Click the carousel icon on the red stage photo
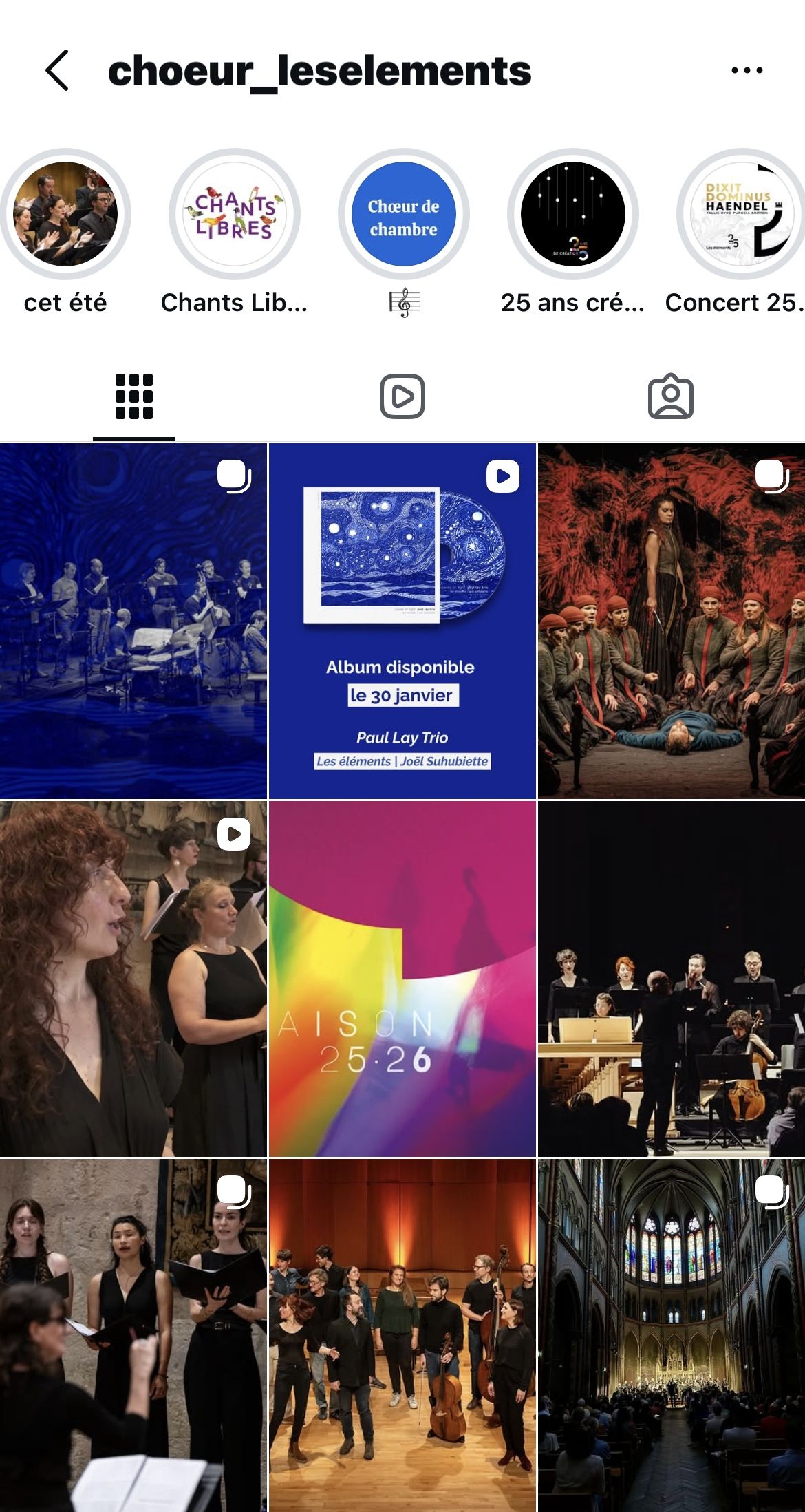Screen dimensions: 805x1512 coord(770,475)
